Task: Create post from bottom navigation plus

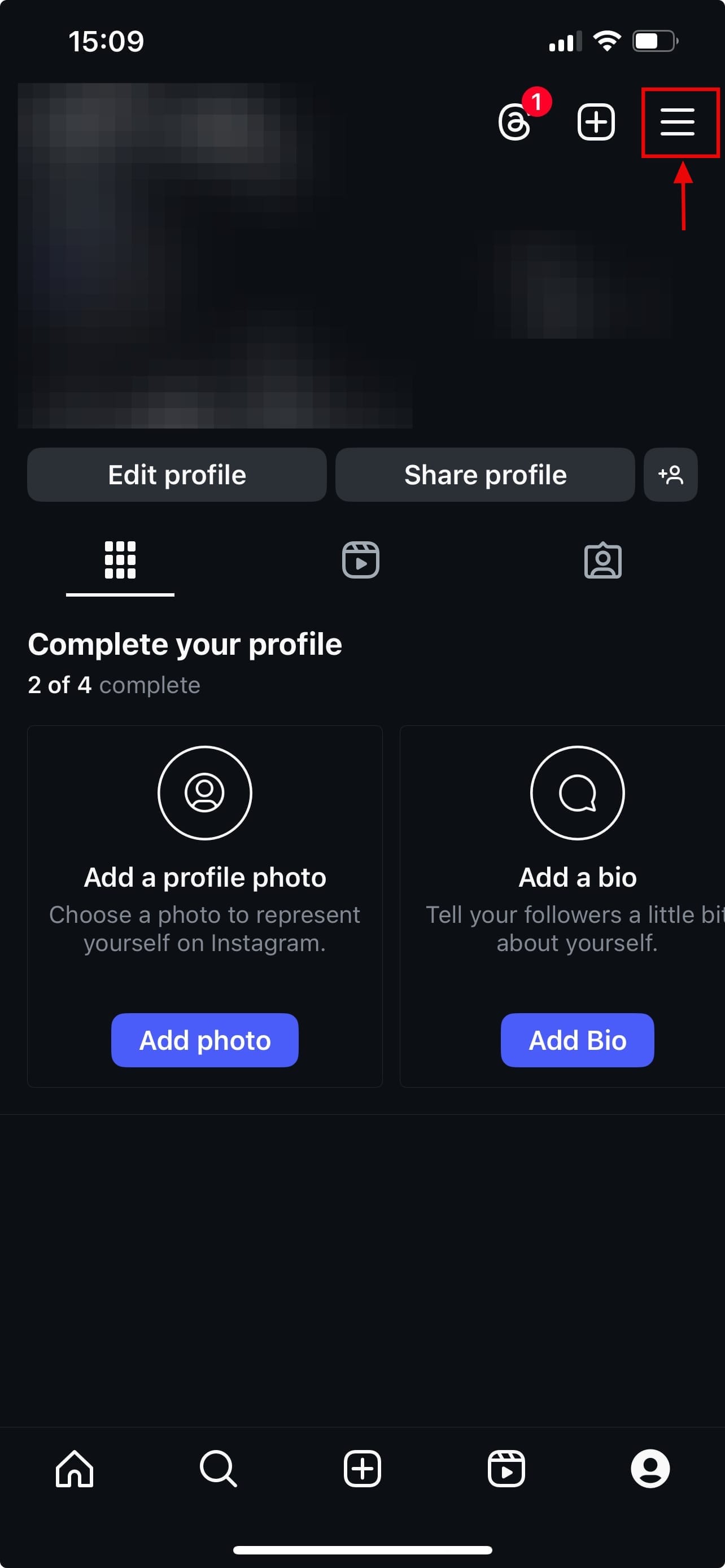Action: point(362,1469)
